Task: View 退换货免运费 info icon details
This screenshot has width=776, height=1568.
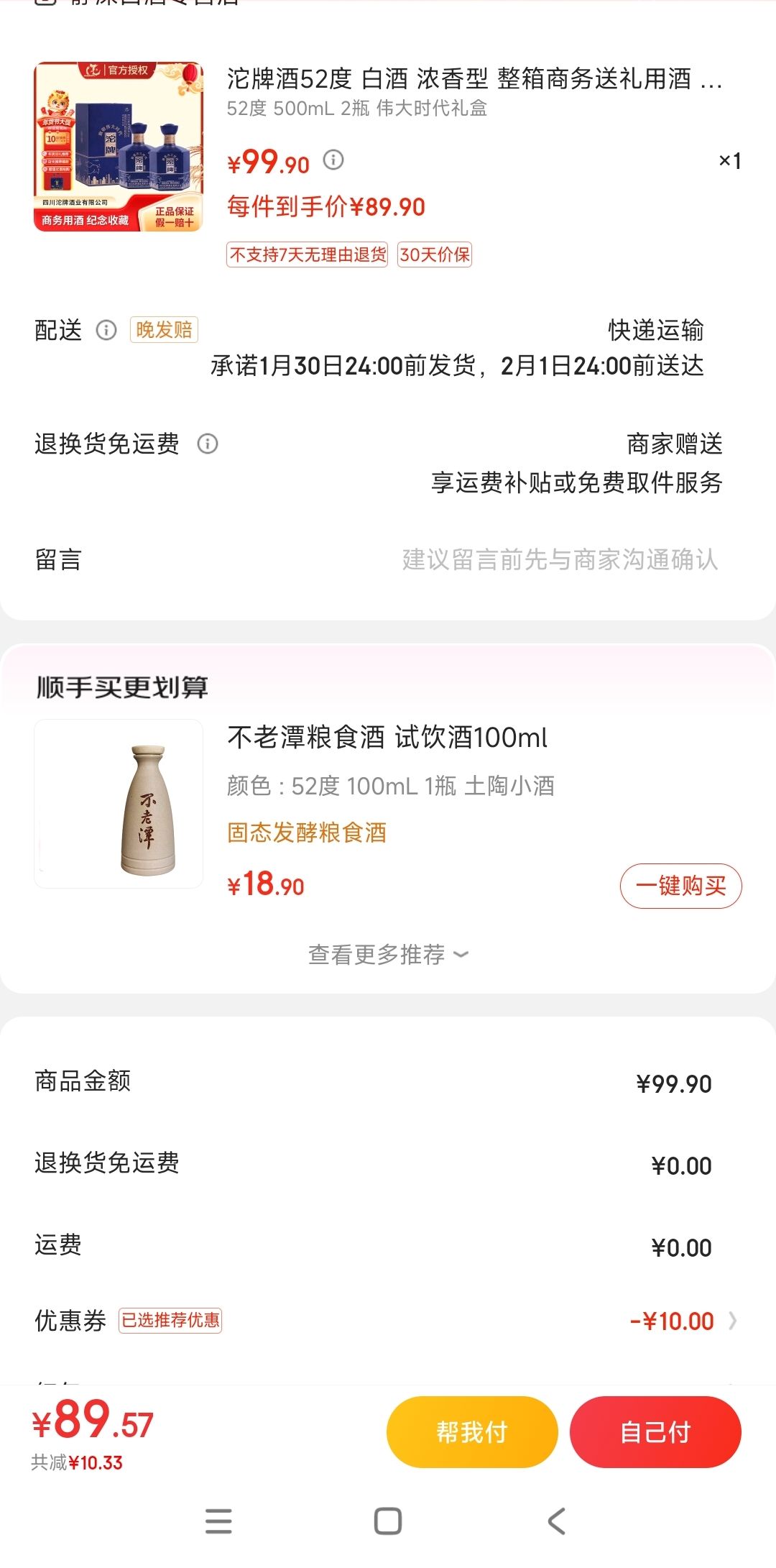Action: point(208,444)
